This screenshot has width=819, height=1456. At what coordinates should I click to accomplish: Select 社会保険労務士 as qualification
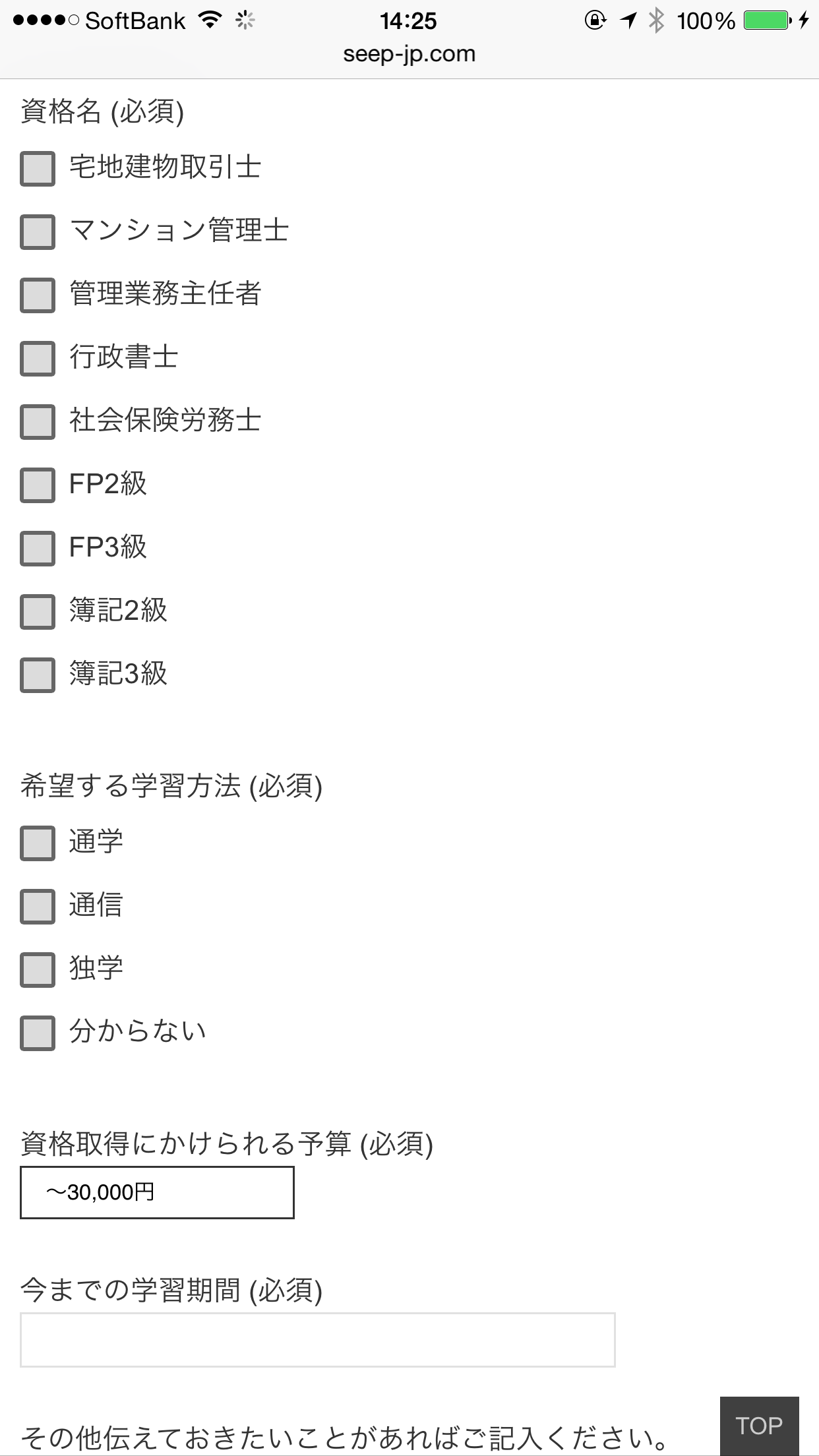pos(38,422)
